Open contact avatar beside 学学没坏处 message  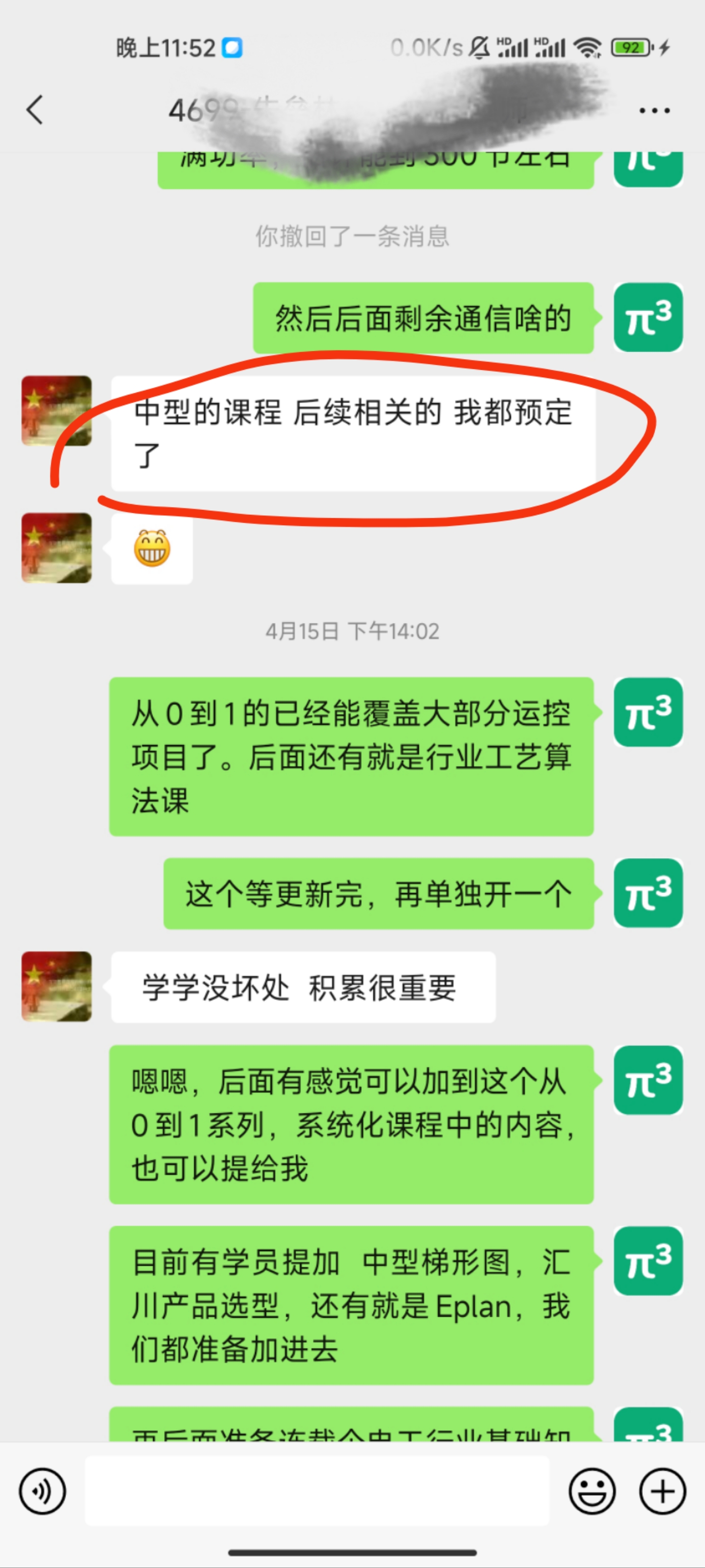pos(57,986)
